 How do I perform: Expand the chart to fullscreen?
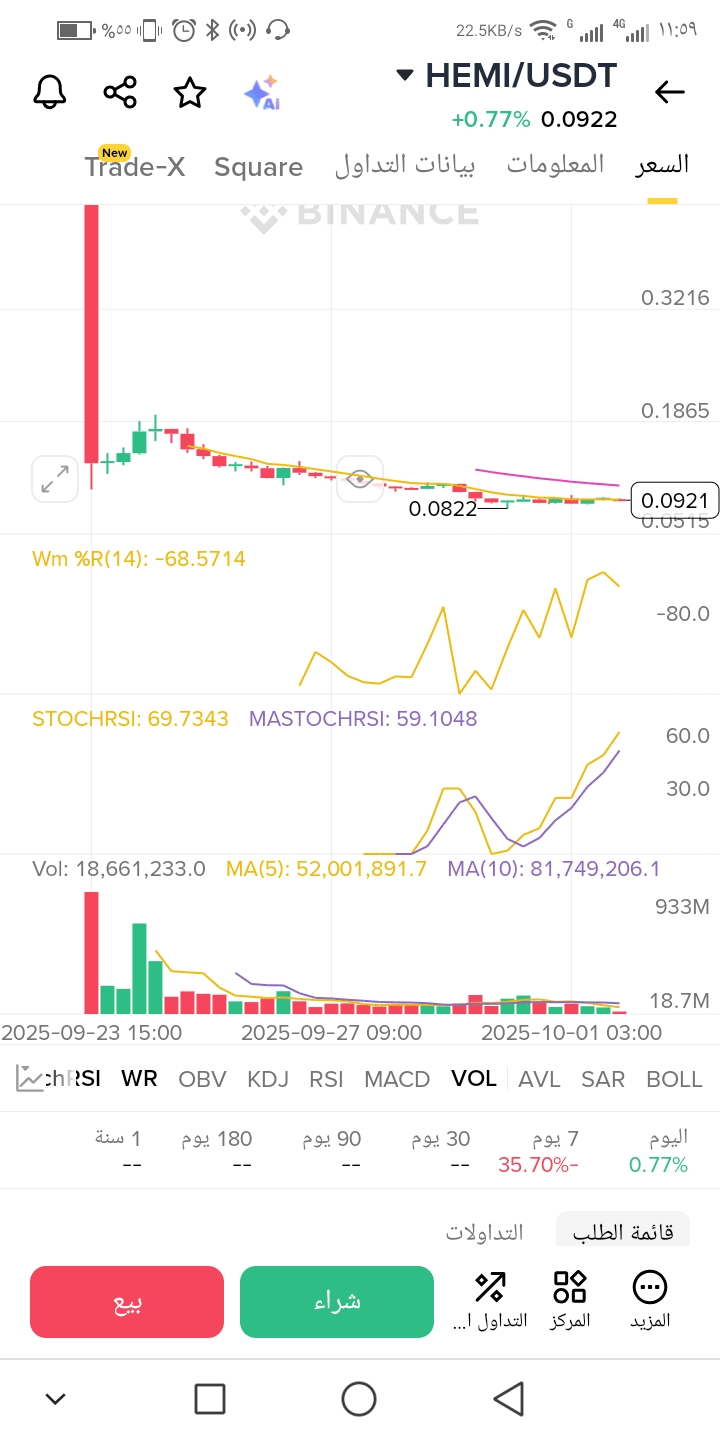tap(54, 480)
